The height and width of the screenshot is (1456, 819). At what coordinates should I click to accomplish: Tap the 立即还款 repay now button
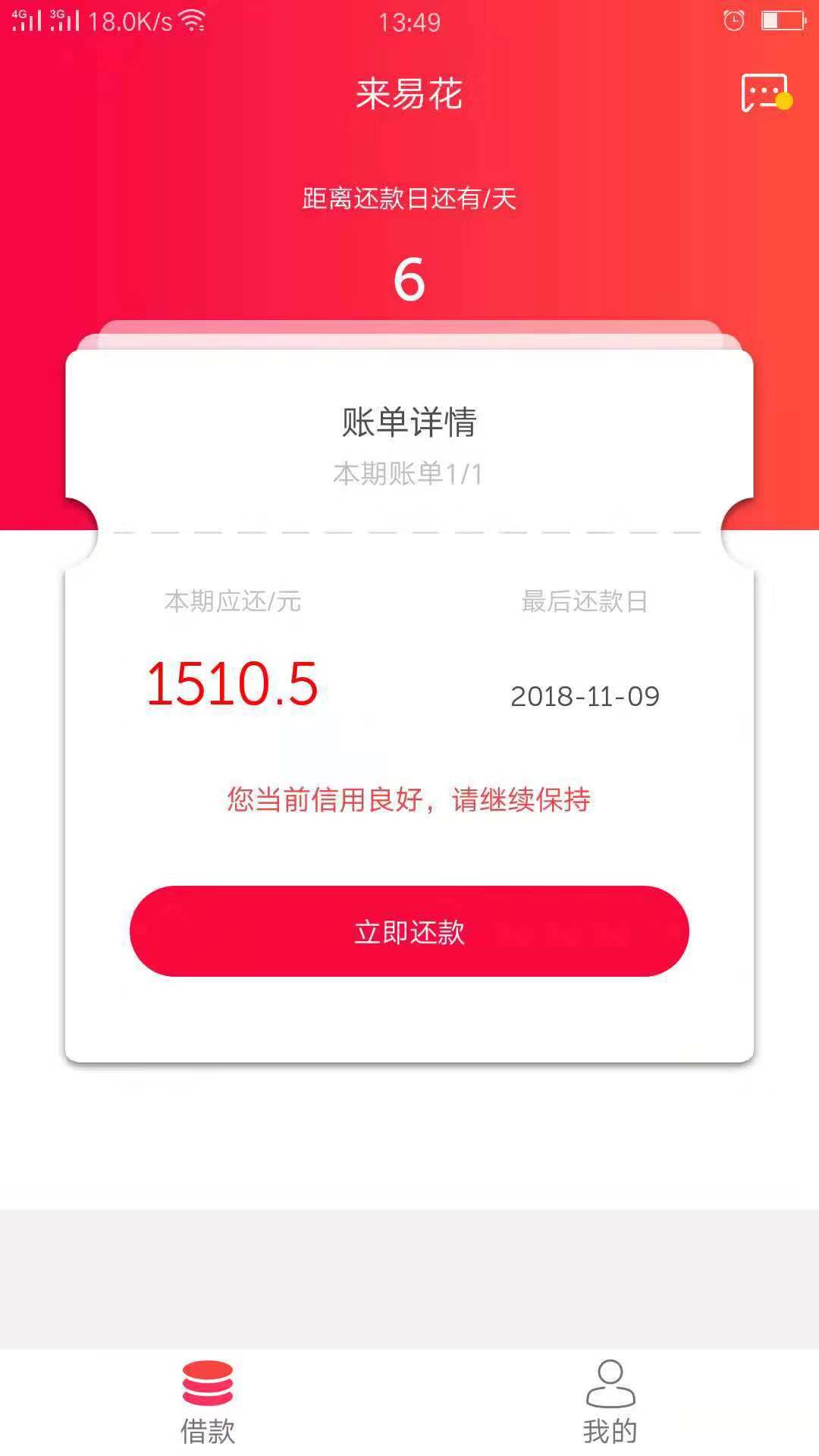point(409,930)
